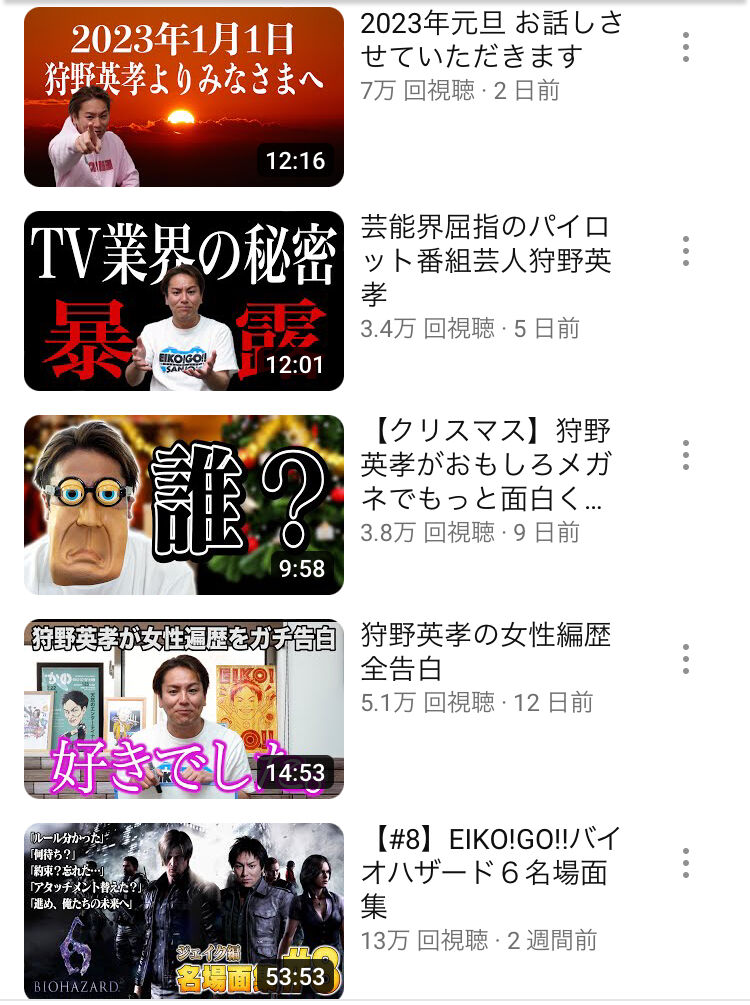Image resolution: width=750 pixels, height=1005 pixels.
Task: Open more options for バイオハザード6 video
Action: pos(686,863)
